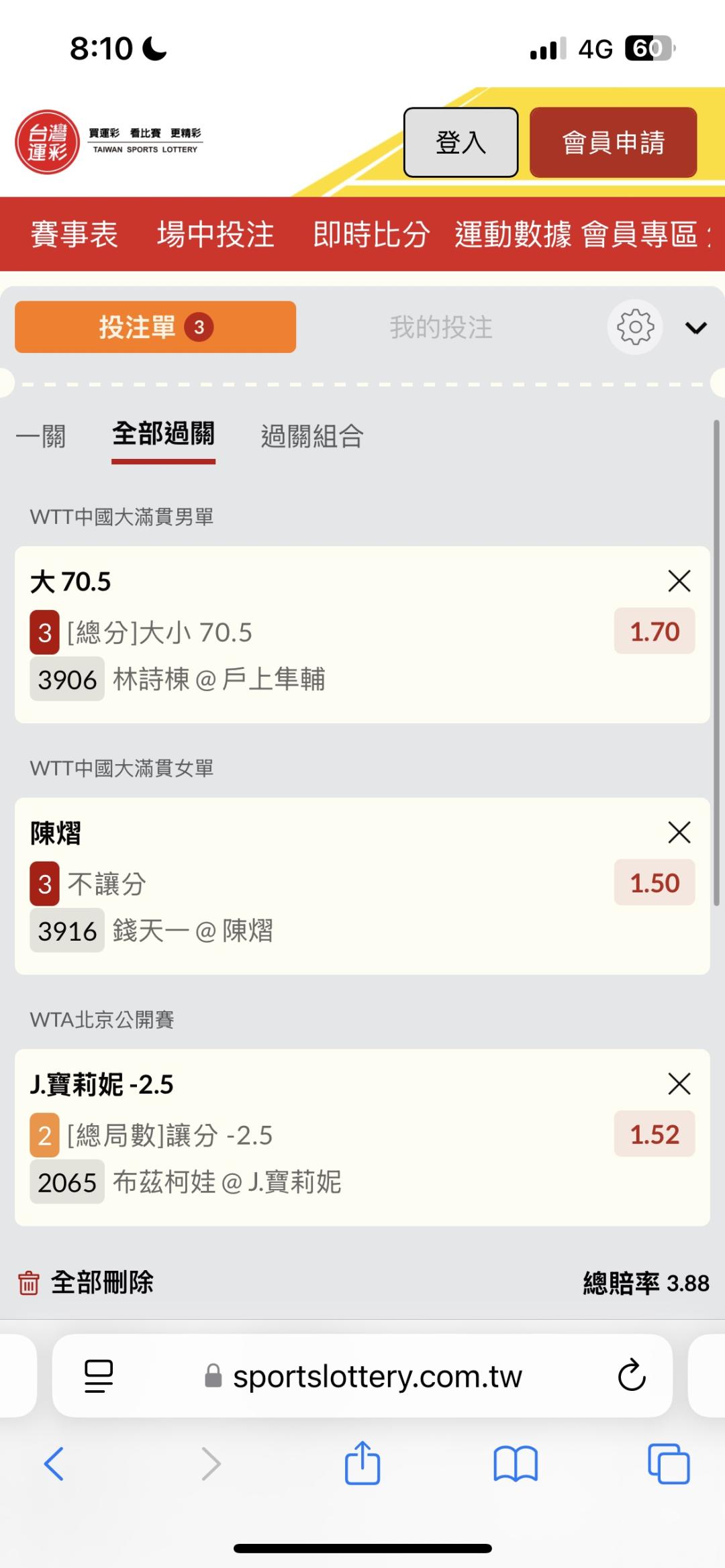Screen dimensions: 725x1568
Task: Select the 投注單 bet slip tab
Action: (x=155, y=327)
